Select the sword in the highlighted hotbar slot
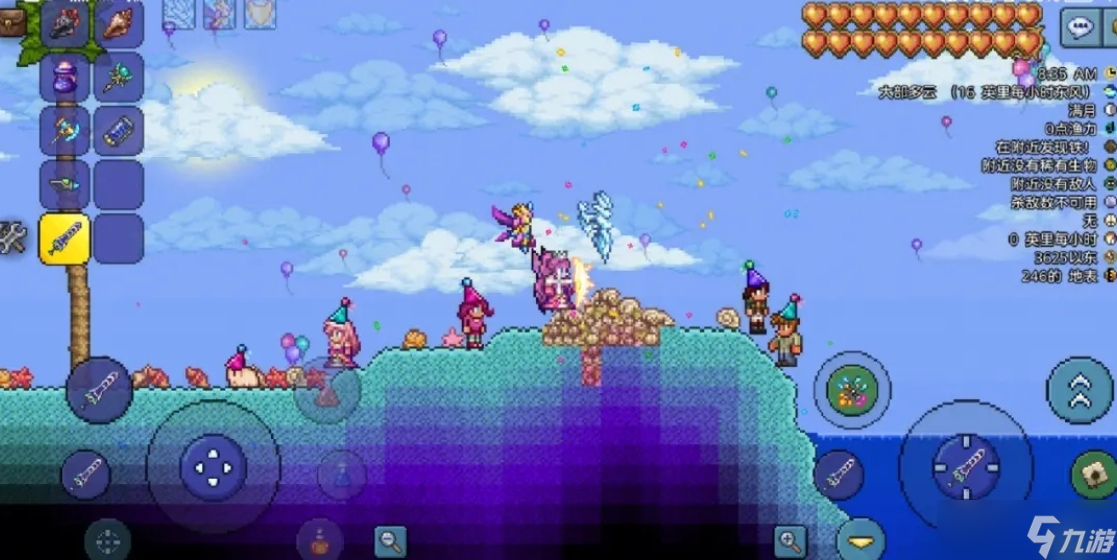The width and height of the screenshot is (1117, 560). coord(65,239)
